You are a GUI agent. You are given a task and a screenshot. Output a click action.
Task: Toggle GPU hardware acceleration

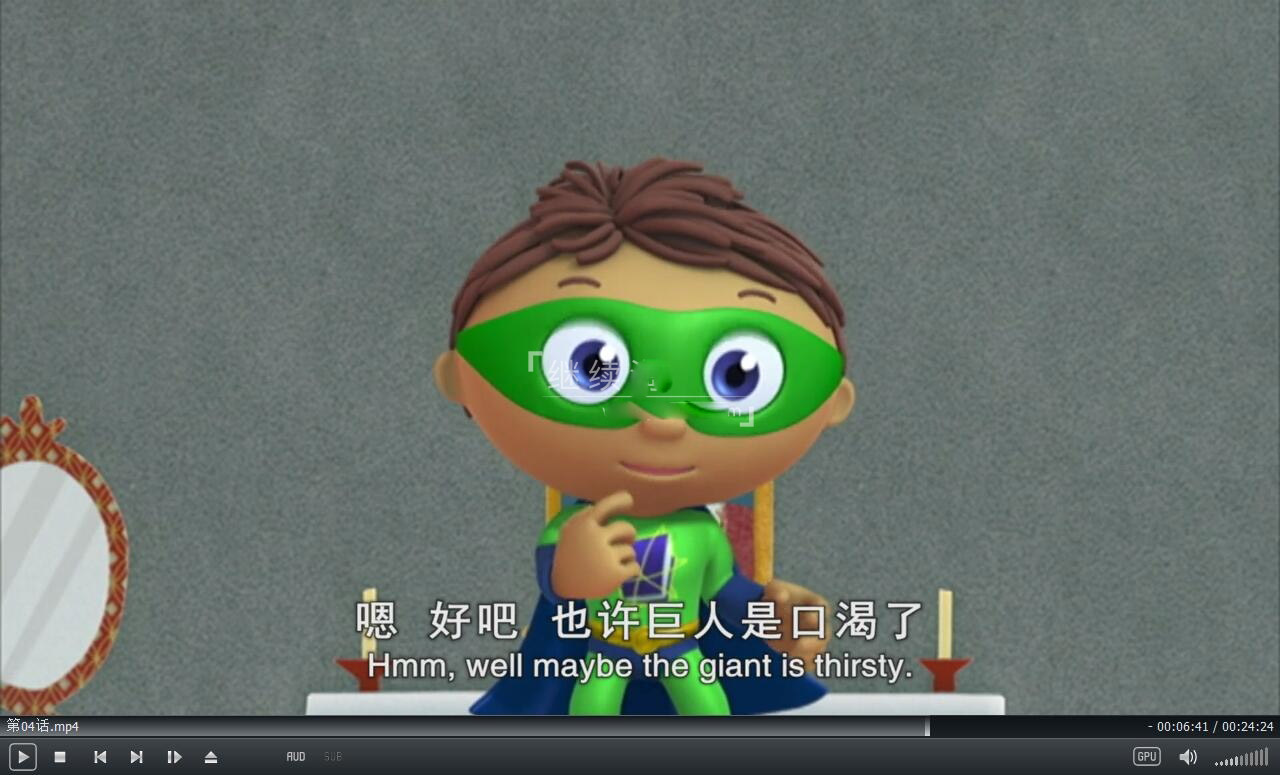click(1146, 757)
